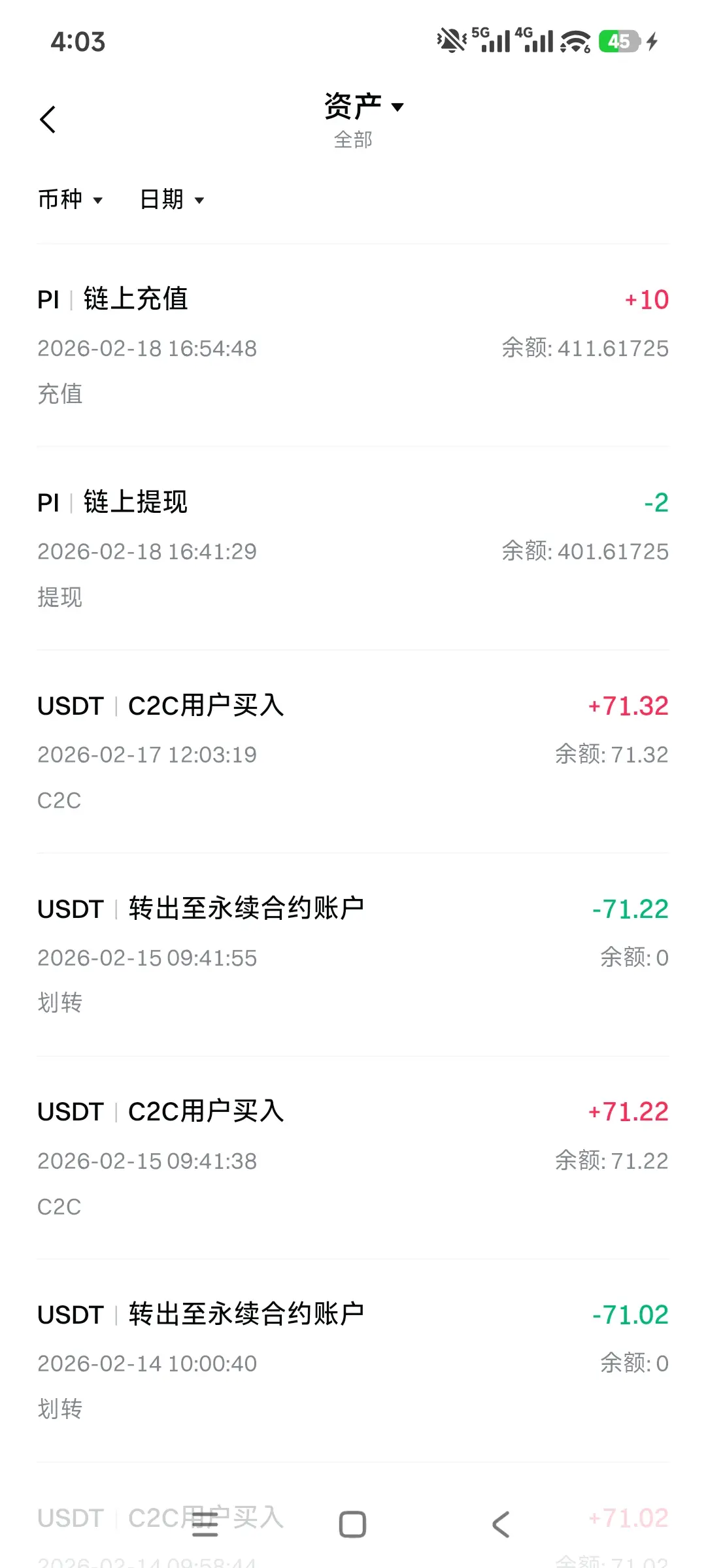Open the 日期 date filter
Image resolution: width=706 pixels, height=1568 pixels.
pos(172,199)
